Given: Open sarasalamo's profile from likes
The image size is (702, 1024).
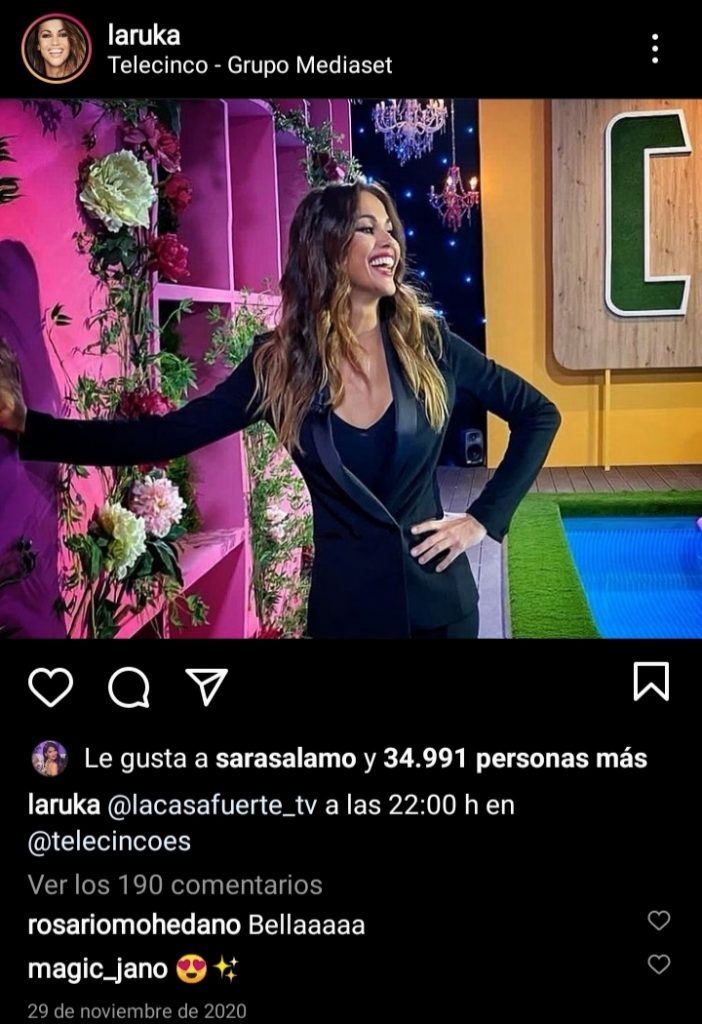Looking at the screenshot, I should pyautogui.click(x=285, y=759).
